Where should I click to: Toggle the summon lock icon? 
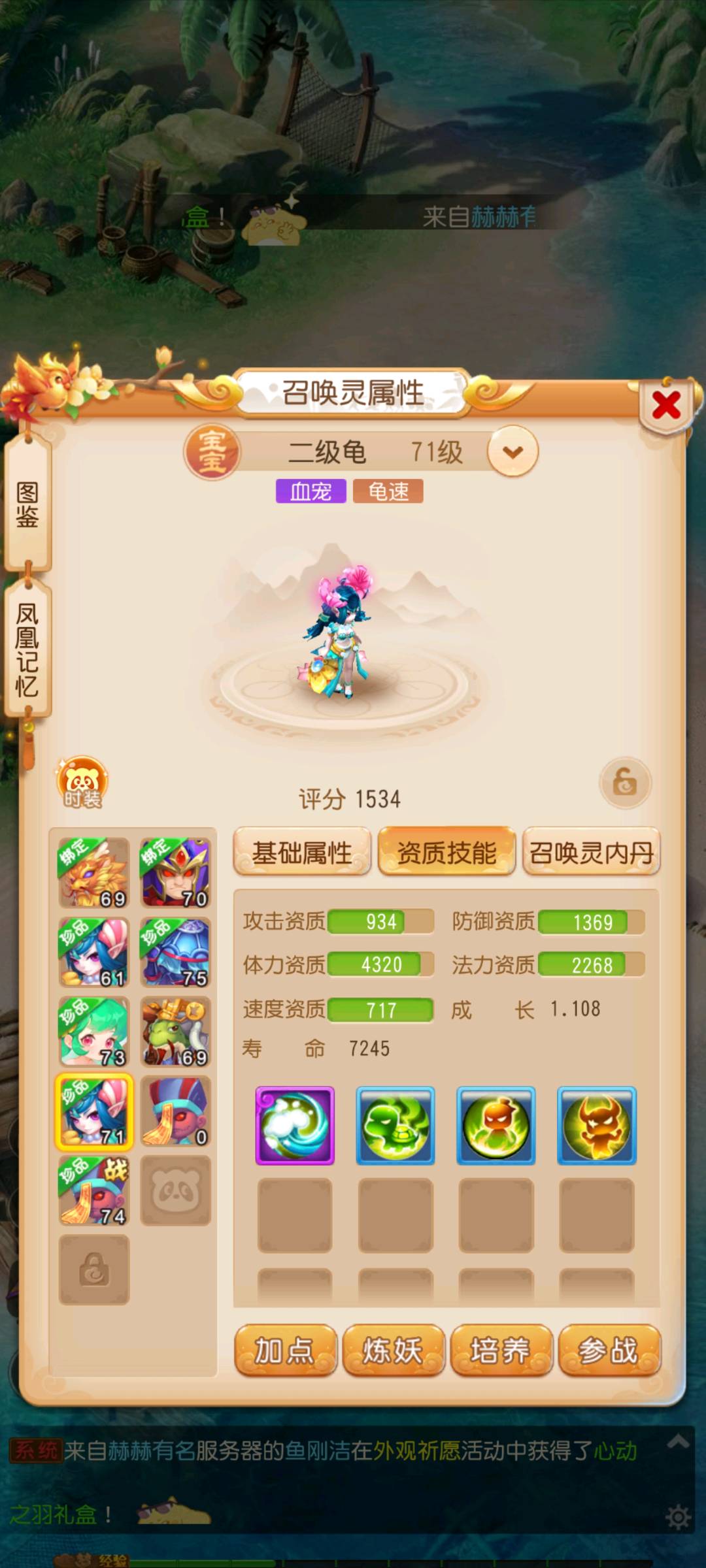[625, 783]
